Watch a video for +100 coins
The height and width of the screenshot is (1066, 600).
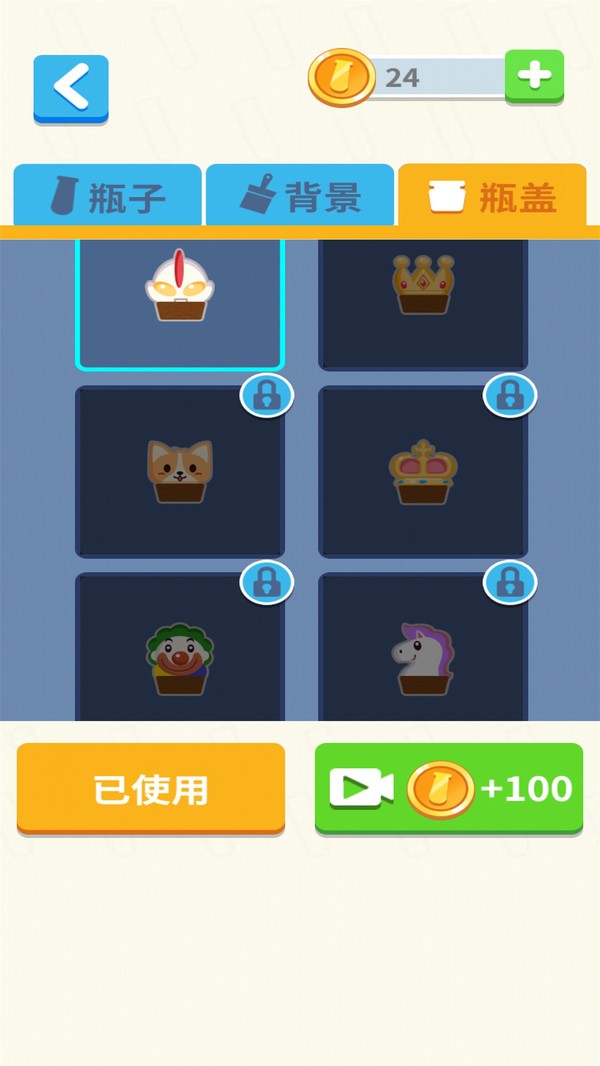449,789
